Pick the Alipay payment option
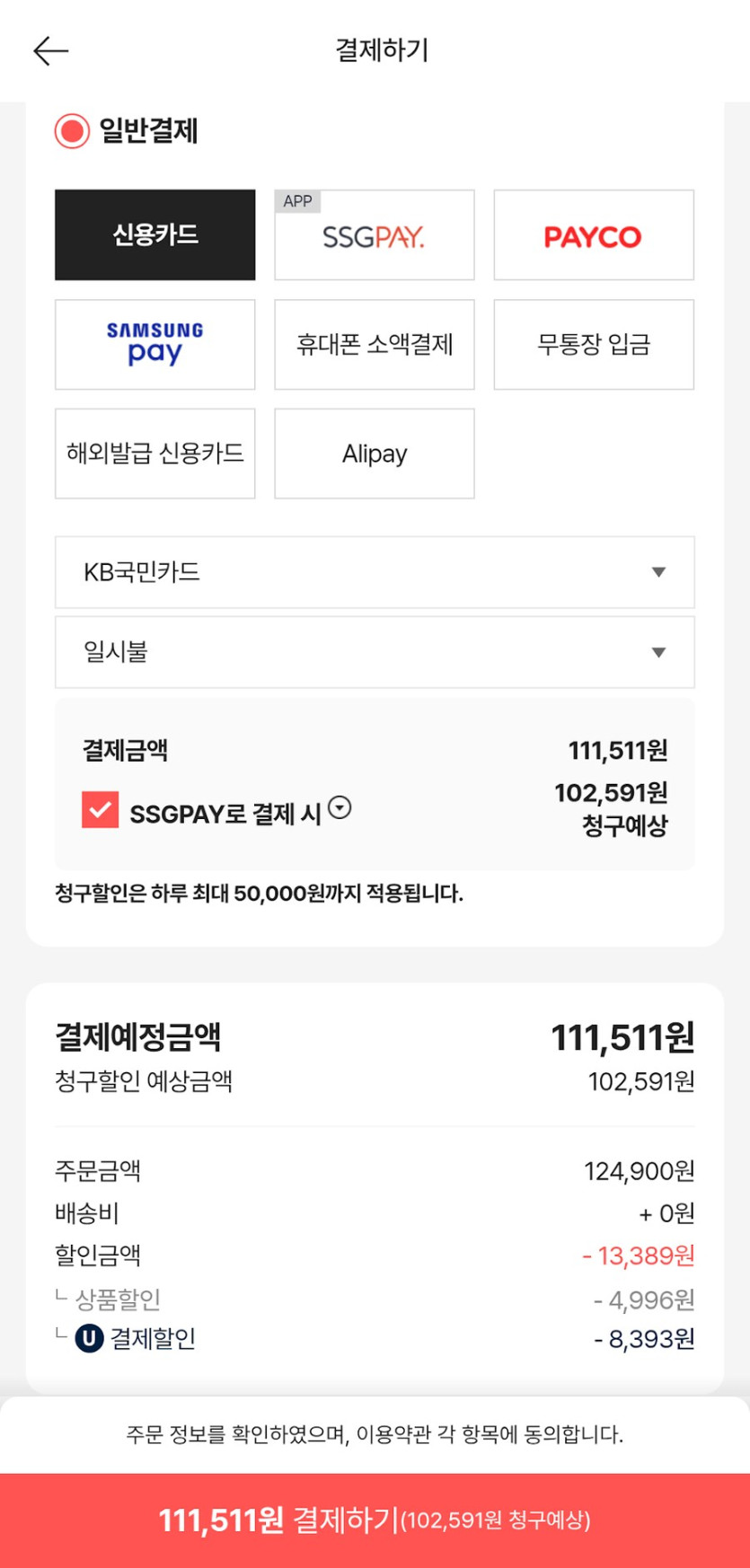Image resolution: width=750 pixels, height=1568 pixels. (374, 454)
